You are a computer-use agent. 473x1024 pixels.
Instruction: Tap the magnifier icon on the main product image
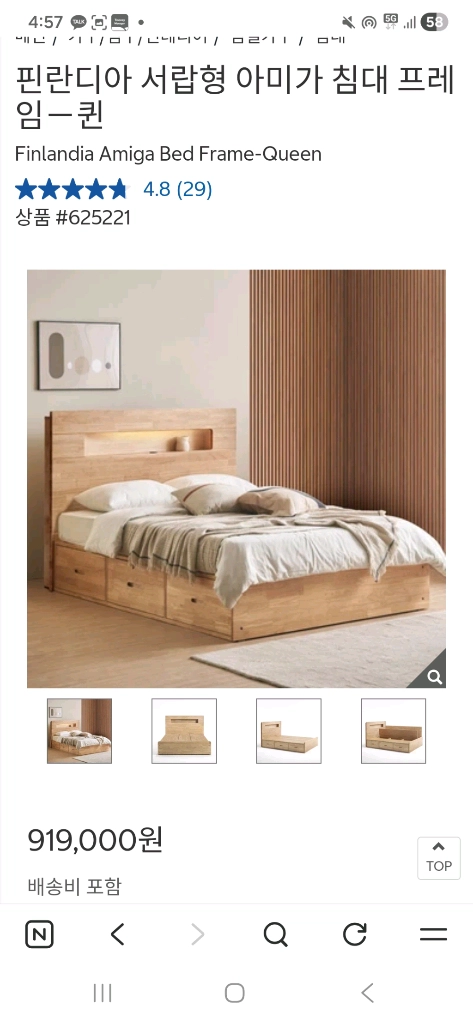[x=434, y=677]
